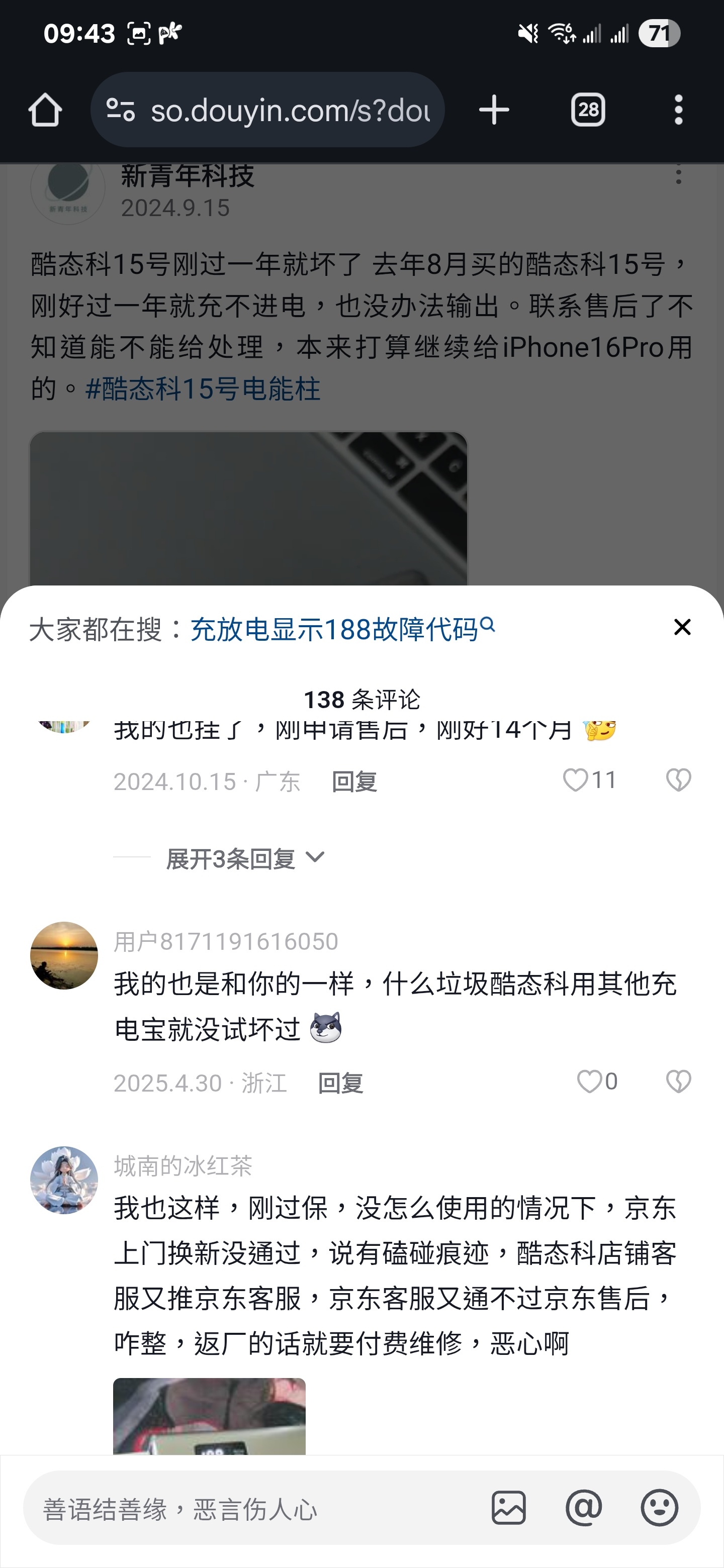
Task: Open a new browser tab
Action: pos(494,110)
